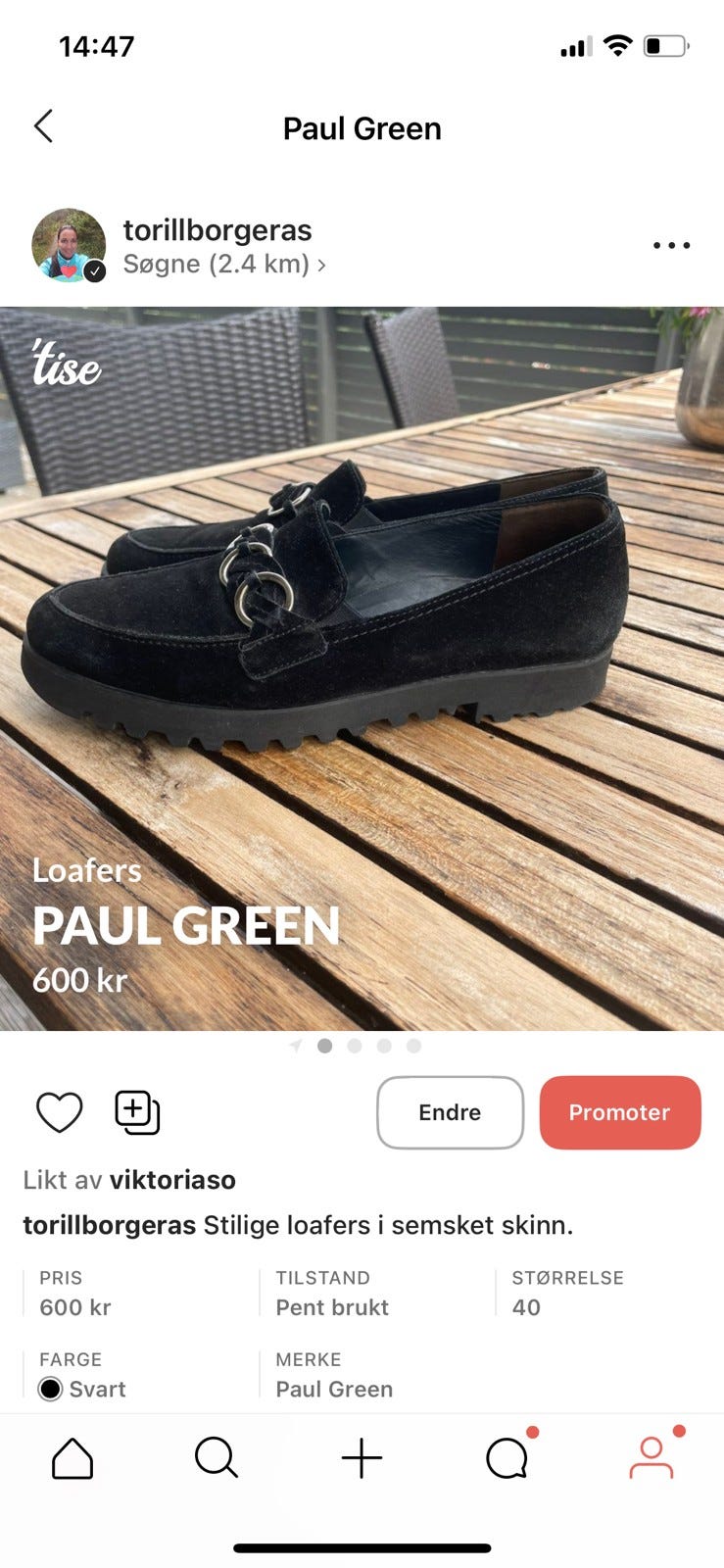This screenshot has width=724, height=1568.
Task: Save listing to a collection
Action: pyautogui.click(x=136, y=1112)
